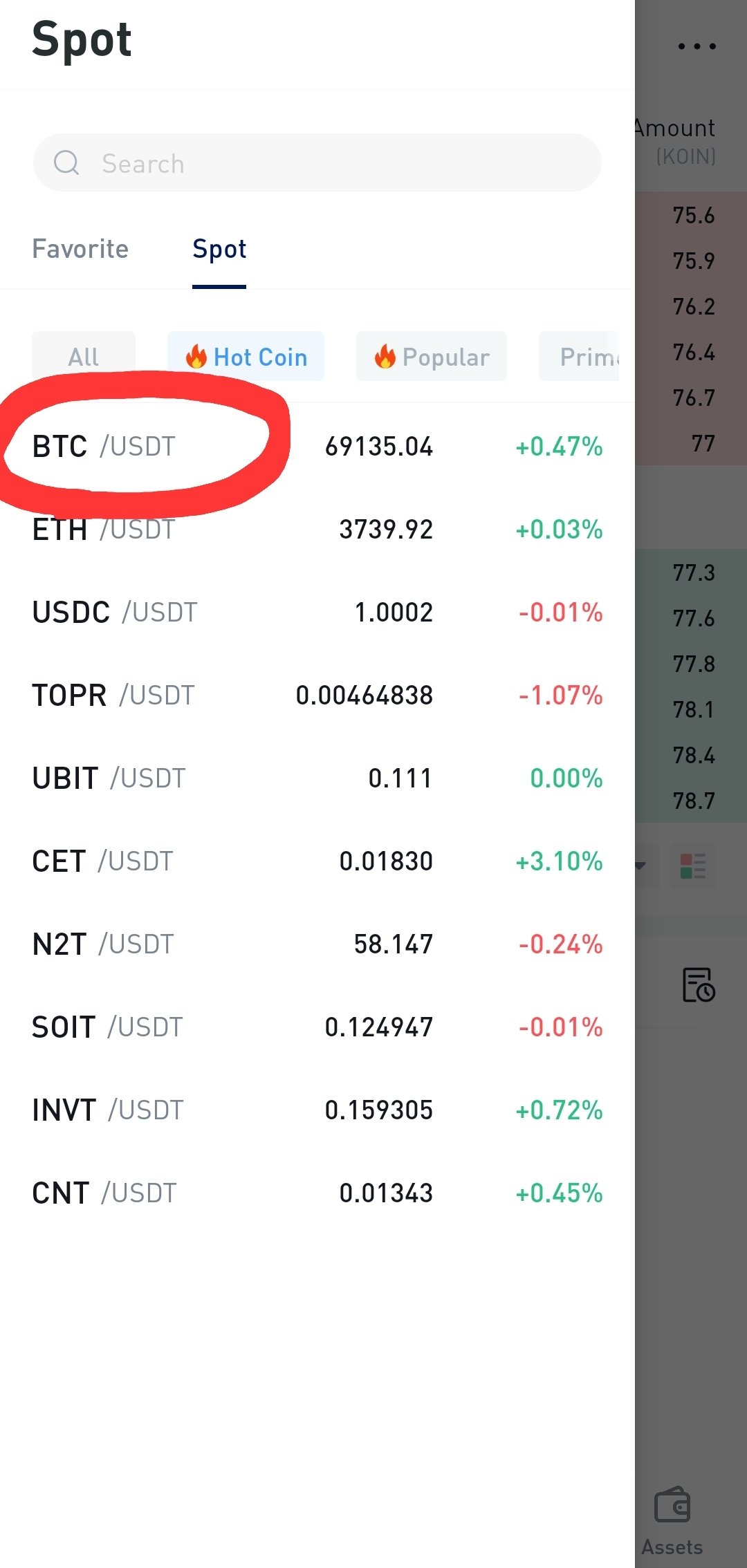Open the INVT/USDT pair

(317, 1110)
